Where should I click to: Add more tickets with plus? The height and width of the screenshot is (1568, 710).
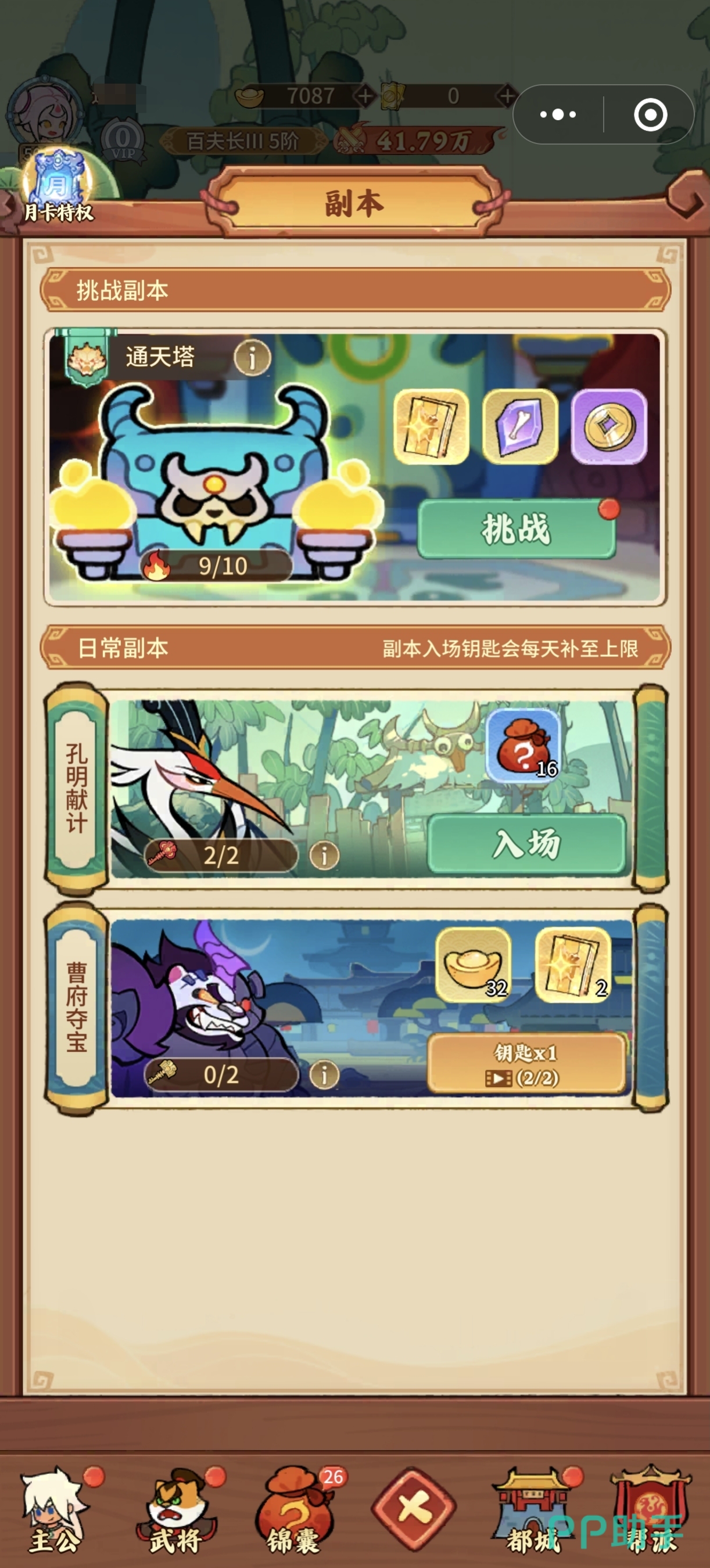point(507,96)
